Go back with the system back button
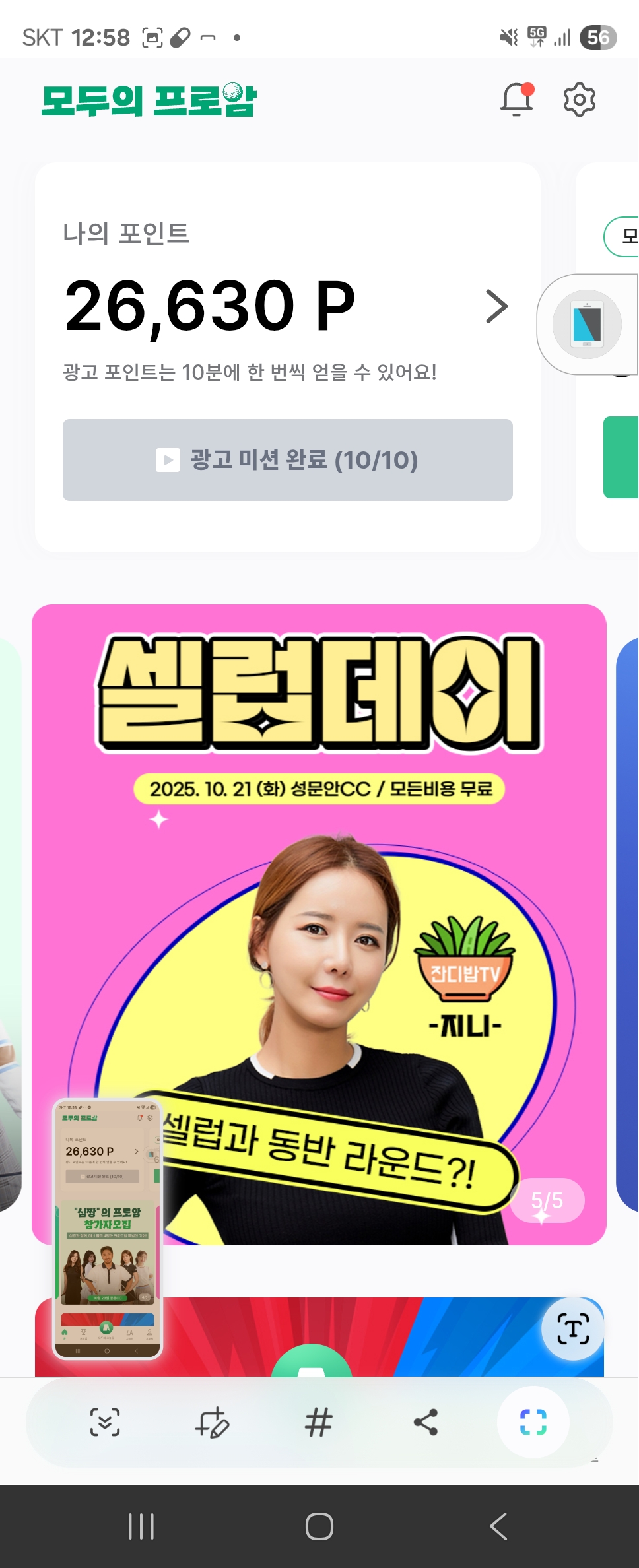This screenshot has height=1568, width=639. 498,1526
